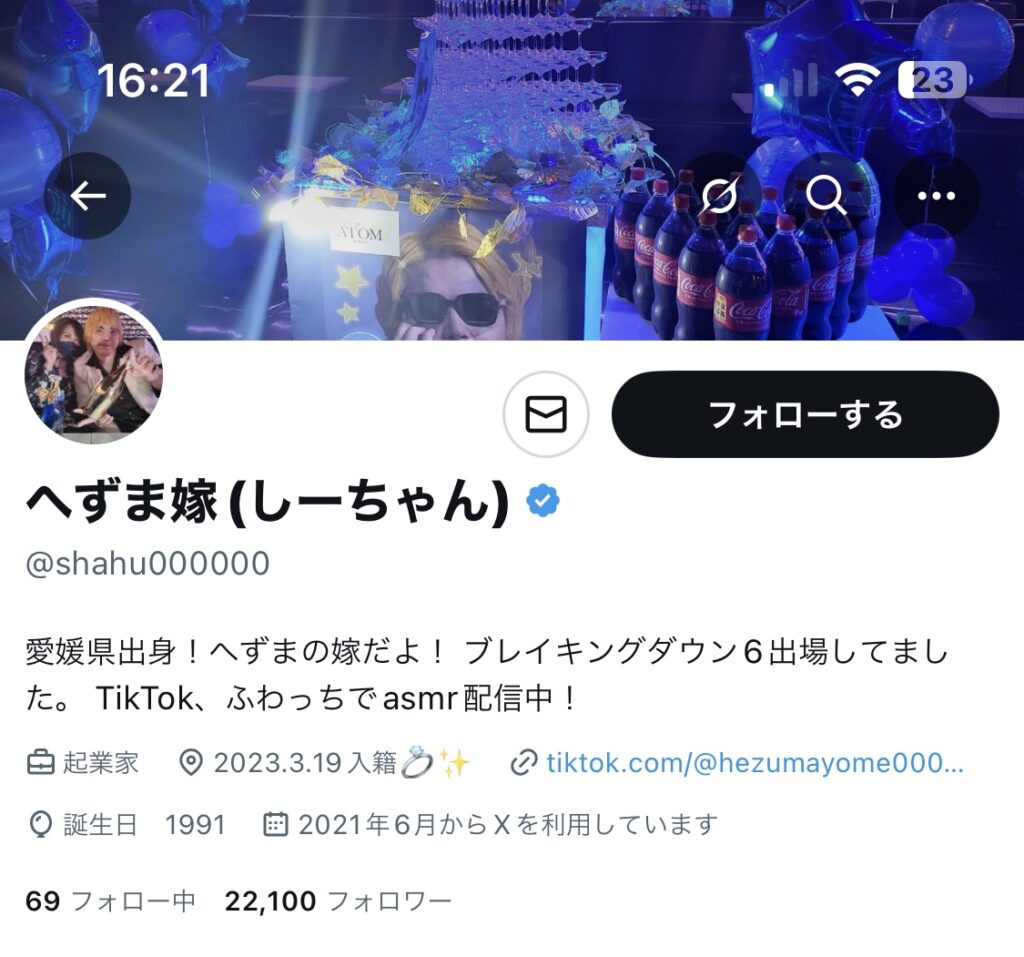Open the tiktok.com profile link

click(753, 764)
